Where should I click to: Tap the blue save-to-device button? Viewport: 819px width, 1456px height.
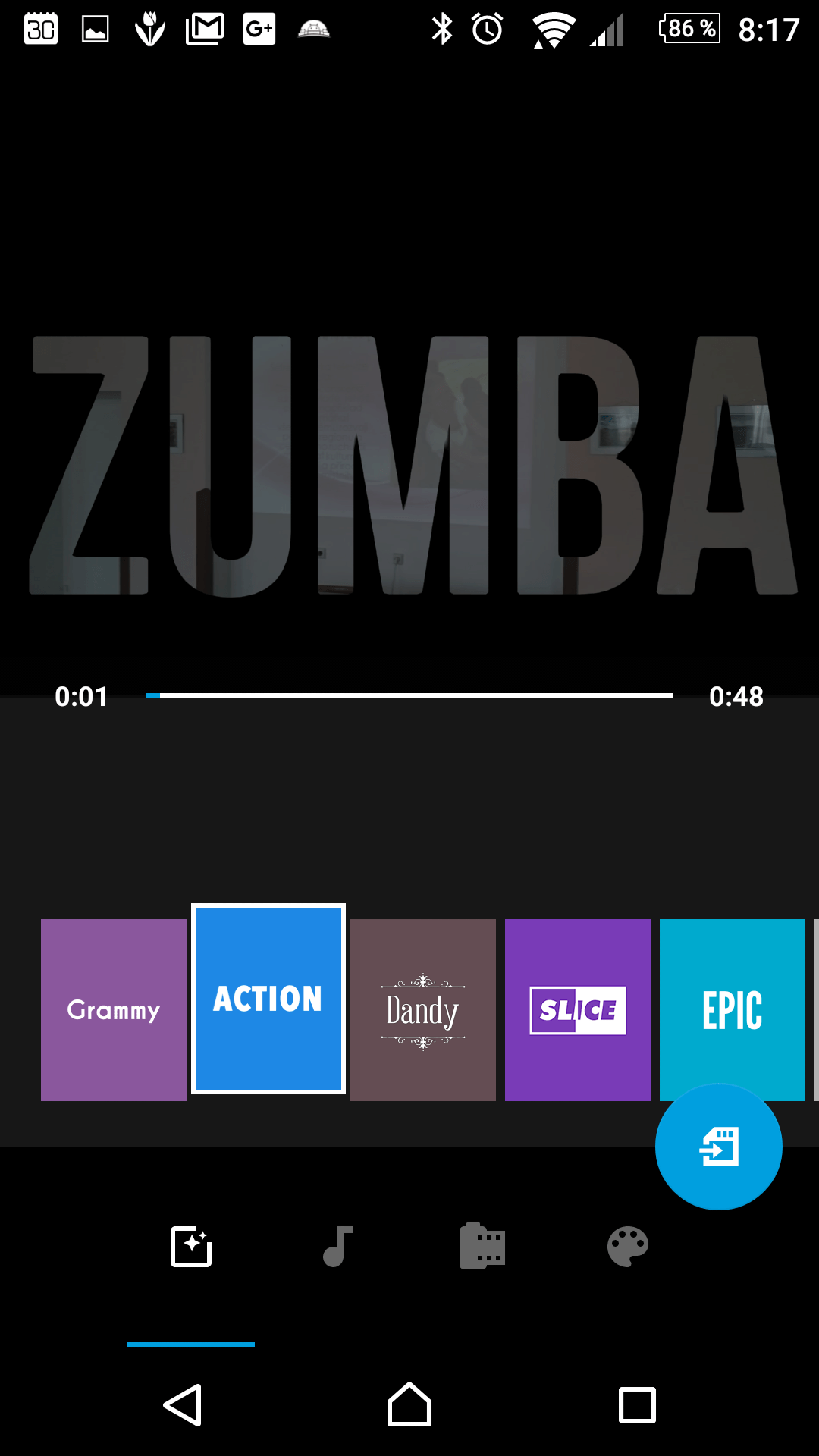pos(719,1147)
